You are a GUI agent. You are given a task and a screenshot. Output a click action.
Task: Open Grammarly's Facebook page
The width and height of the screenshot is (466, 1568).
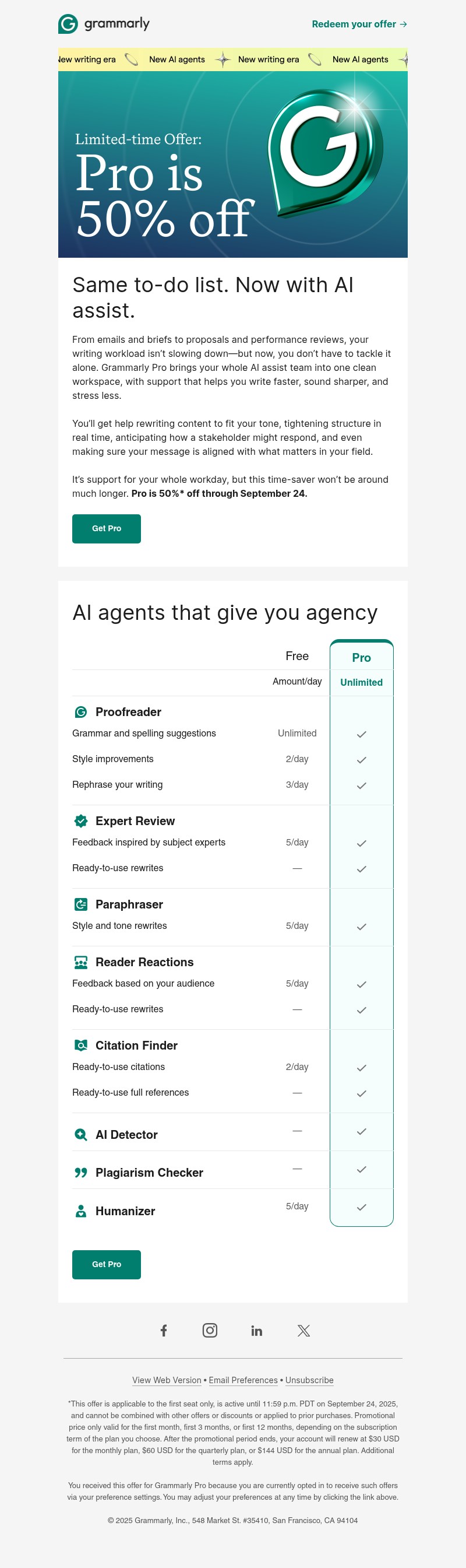pos(164,1331)
